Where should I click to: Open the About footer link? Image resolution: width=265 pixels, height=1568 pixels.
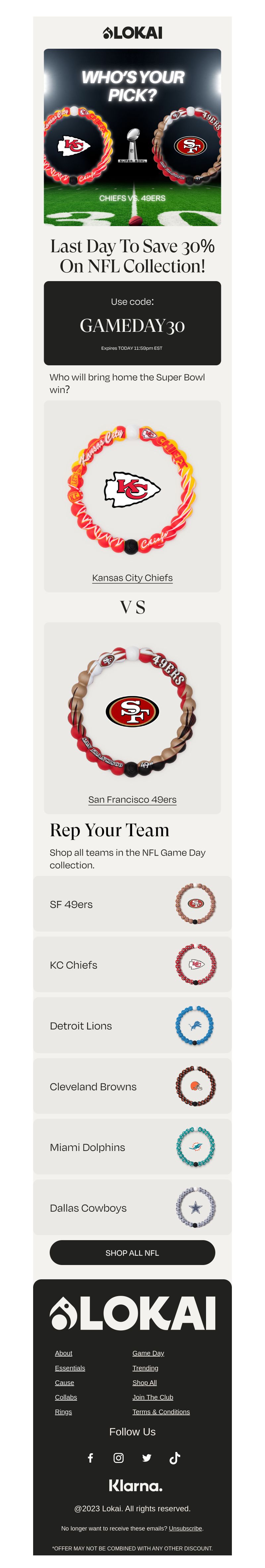tap(63, 1353)
